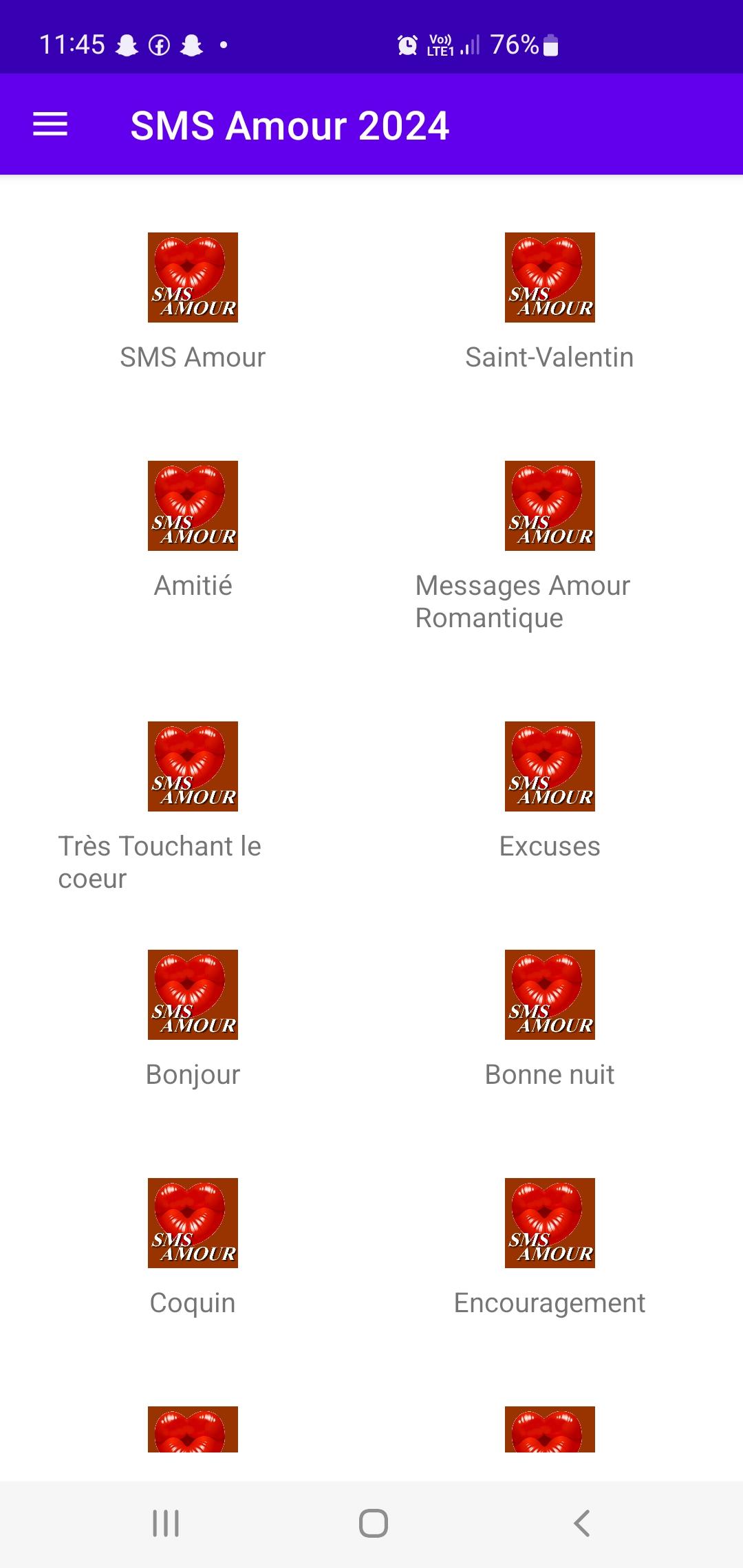
Task: Go back using the system back button
Action: click(x=582, y=1523)
